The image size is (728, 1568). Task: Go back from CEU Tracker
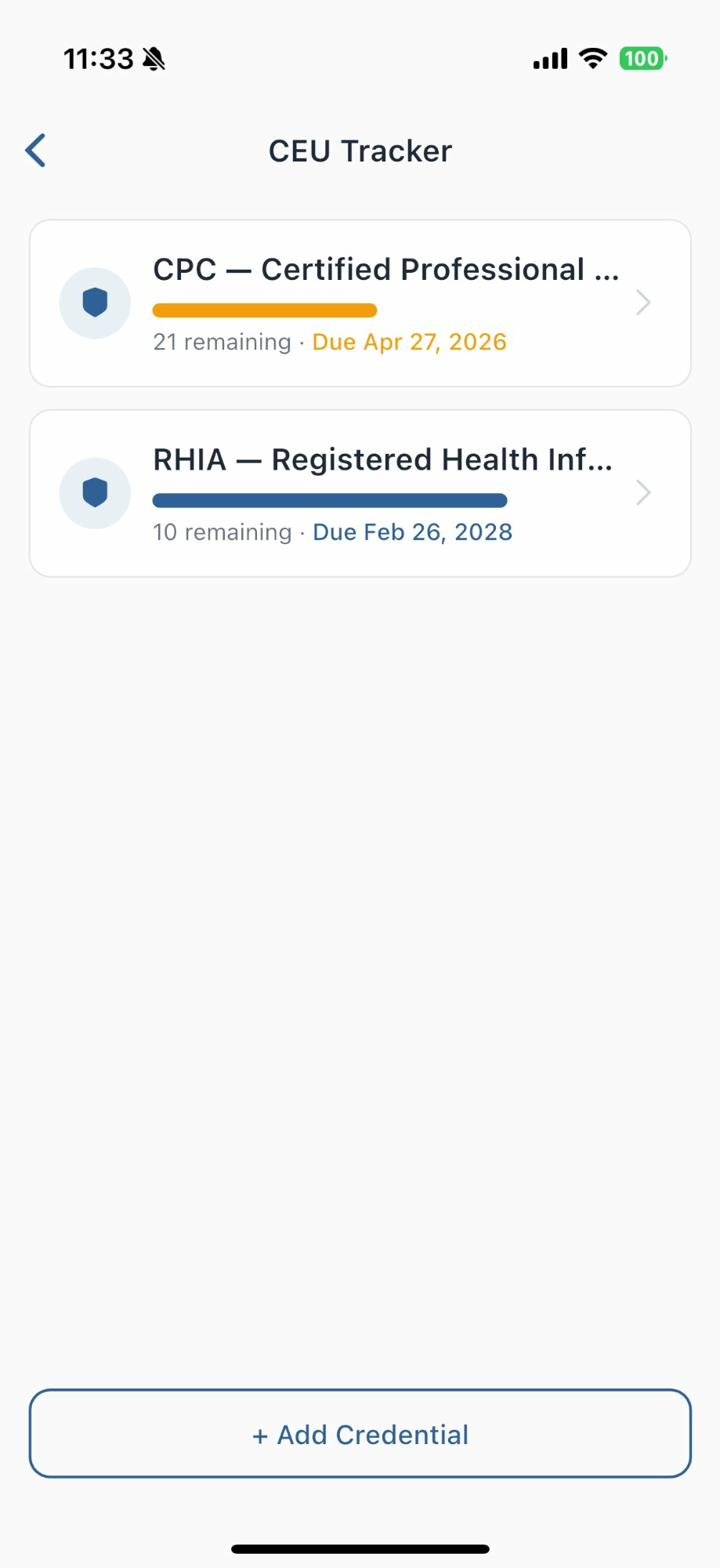[x=36, y=151]
